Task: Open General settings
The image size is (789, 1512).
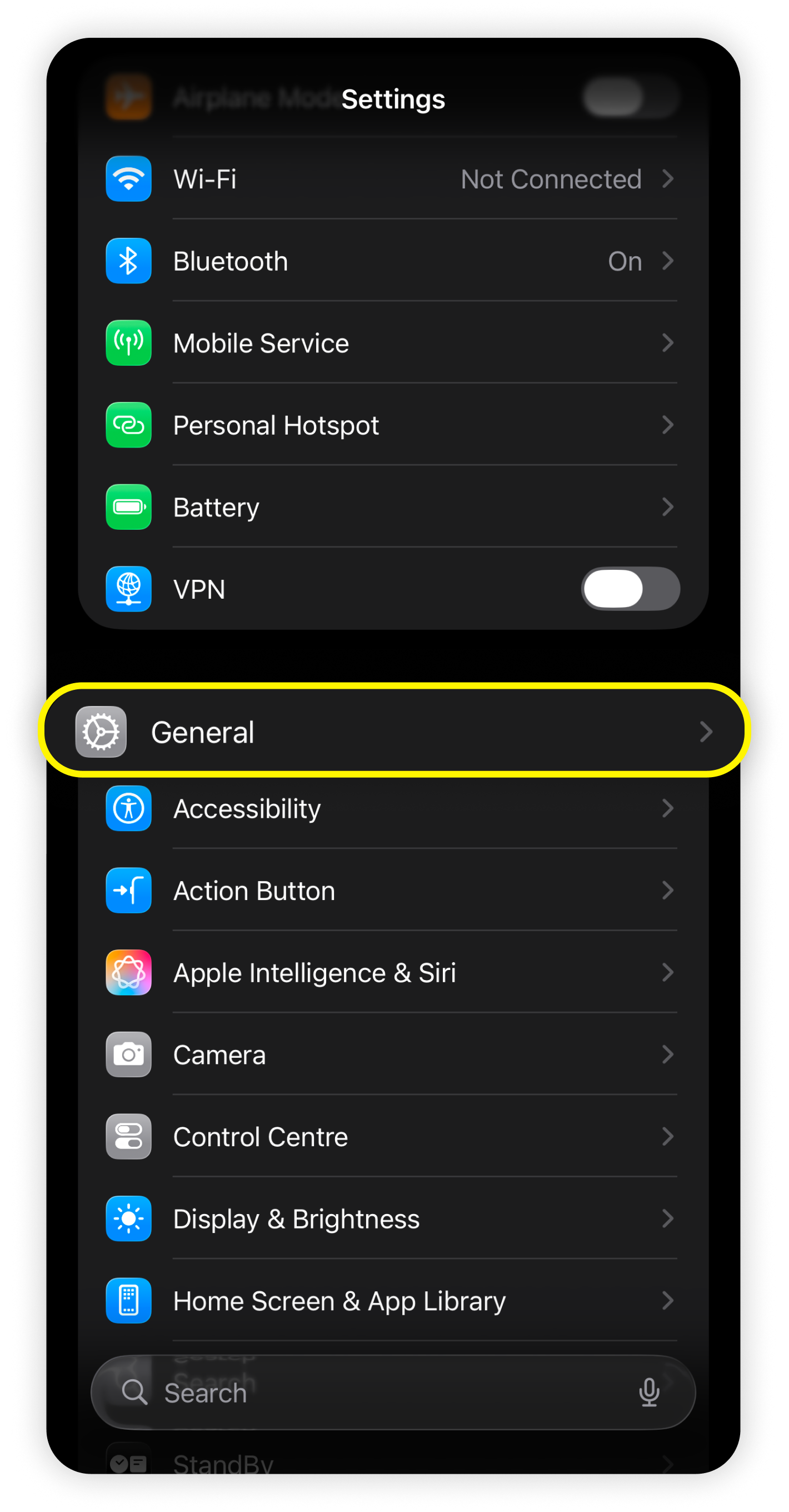Action: click(393, 732)
